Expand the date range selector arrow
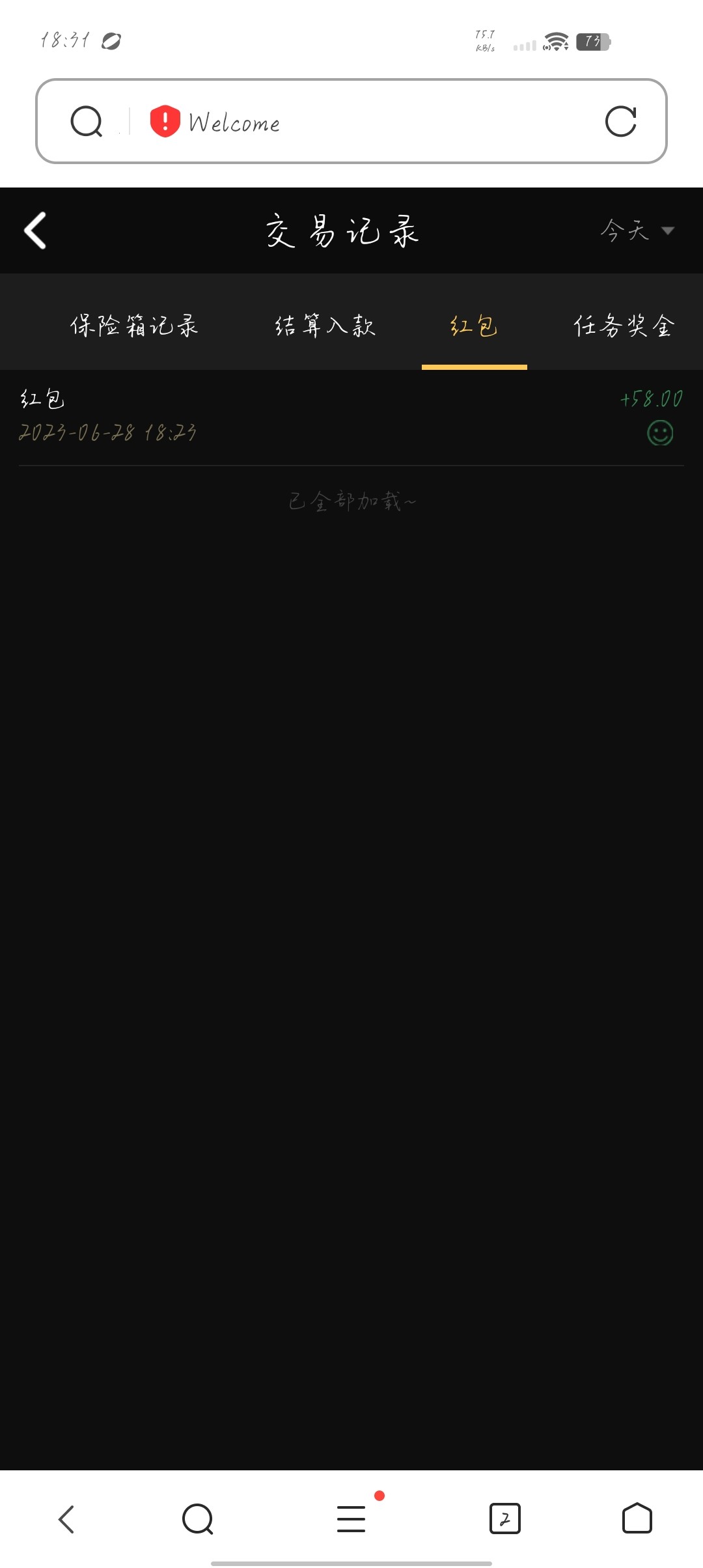The image size is (703, 1568). (x=669, y=231)
